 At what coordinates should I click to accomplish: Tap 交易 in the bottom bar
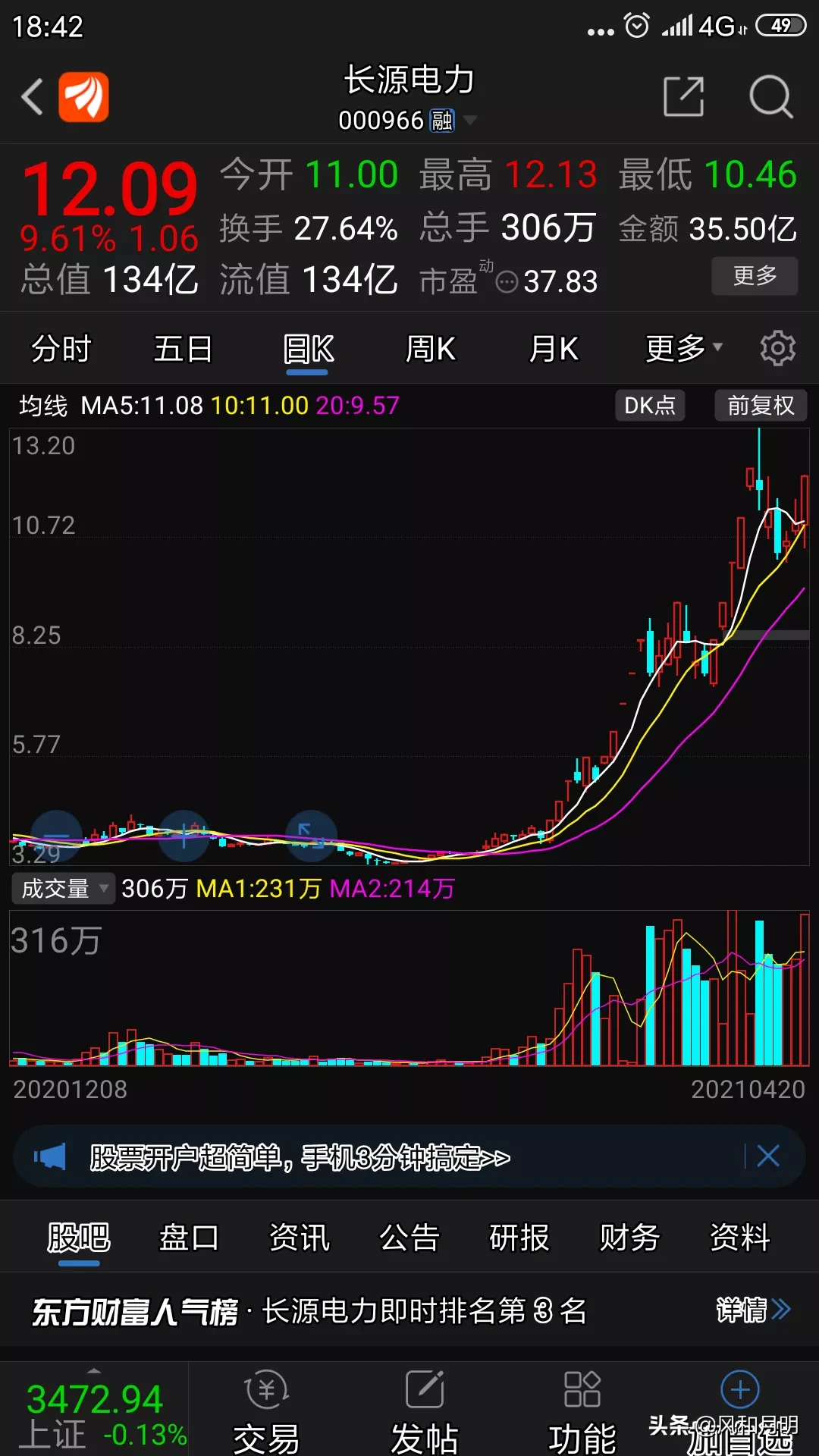pyautogui.click(x=266, y=1412)
